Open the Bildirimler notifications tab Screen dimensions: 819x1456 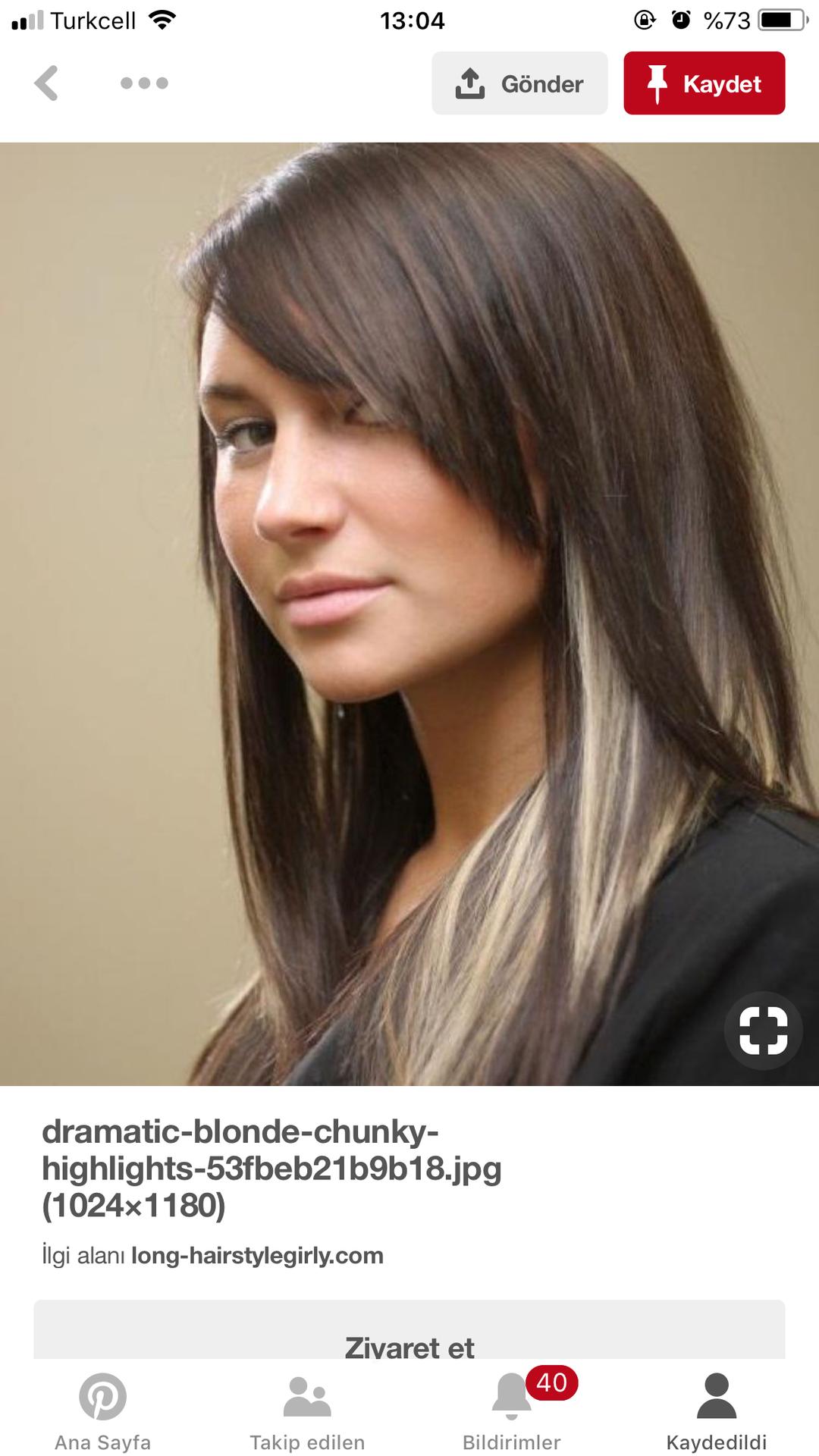512,1412
